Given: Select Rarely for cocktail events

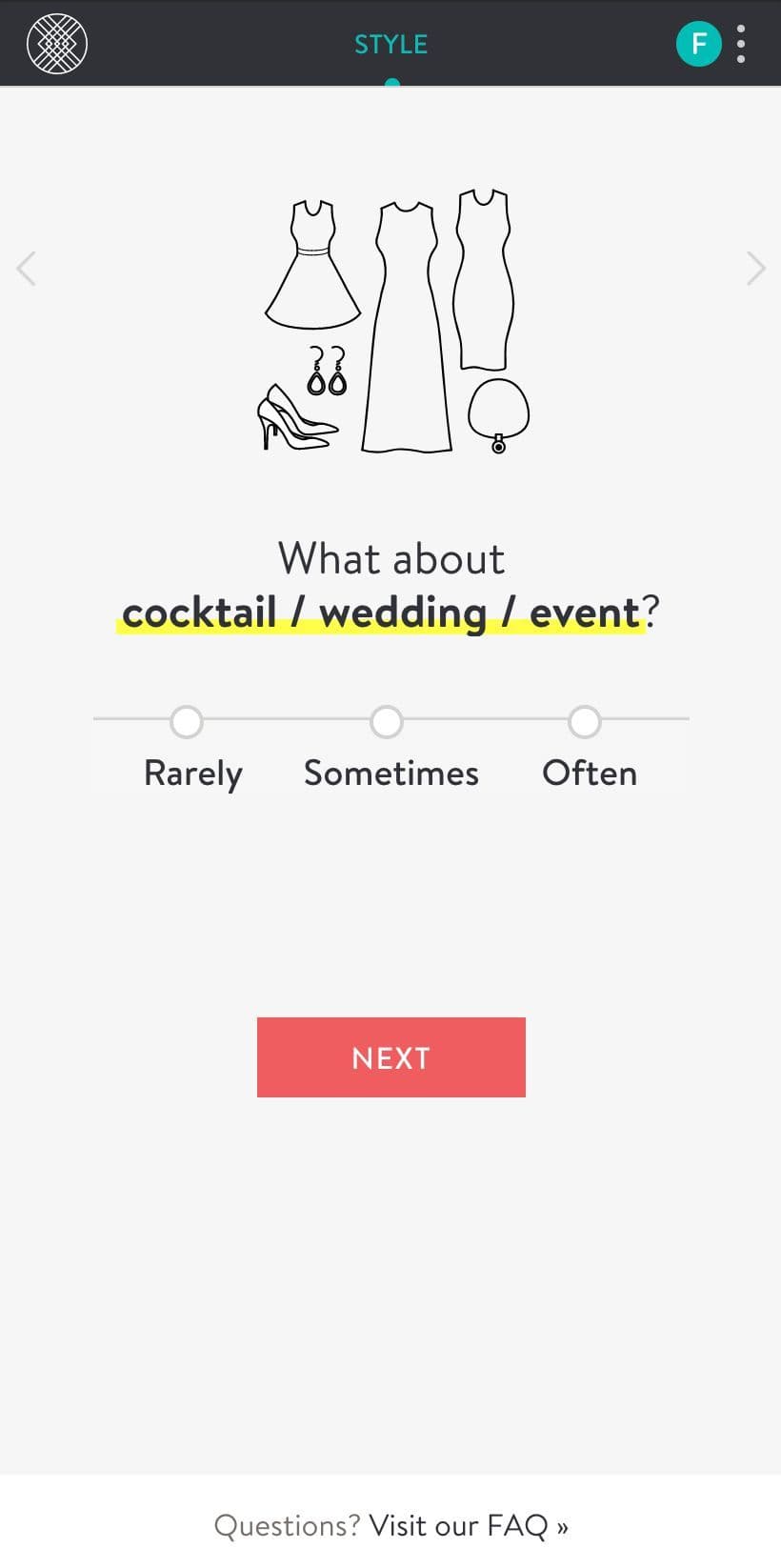Looking at the screenshot, I should coord(187,722).
